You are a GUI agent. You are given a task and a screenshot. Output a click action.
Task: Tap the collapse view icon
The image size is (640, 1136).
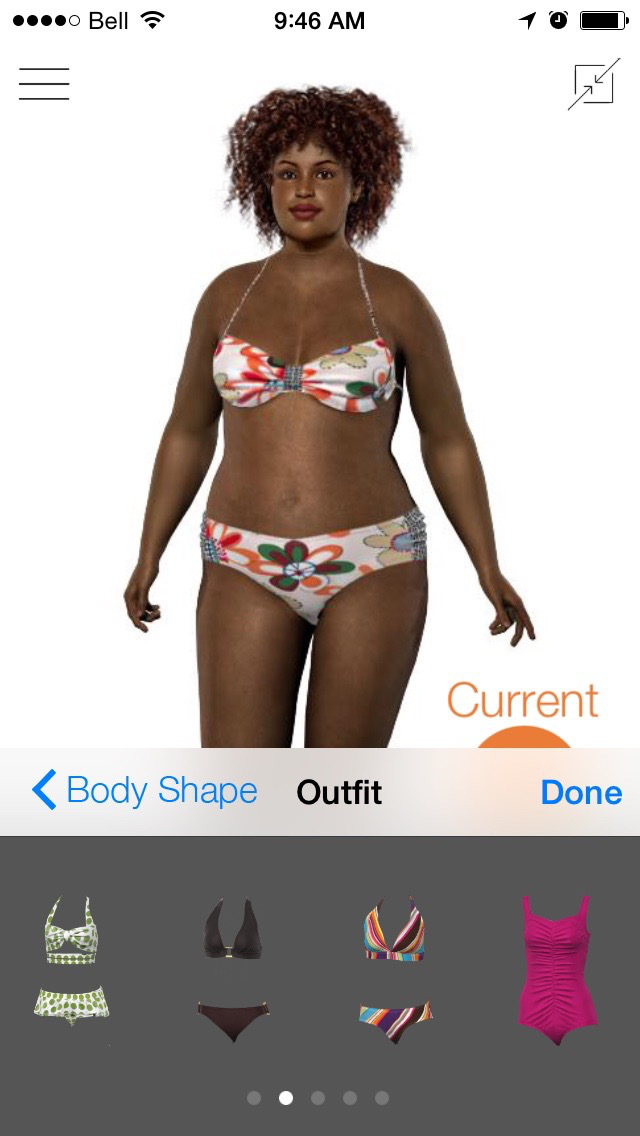[x=594, y=86]
